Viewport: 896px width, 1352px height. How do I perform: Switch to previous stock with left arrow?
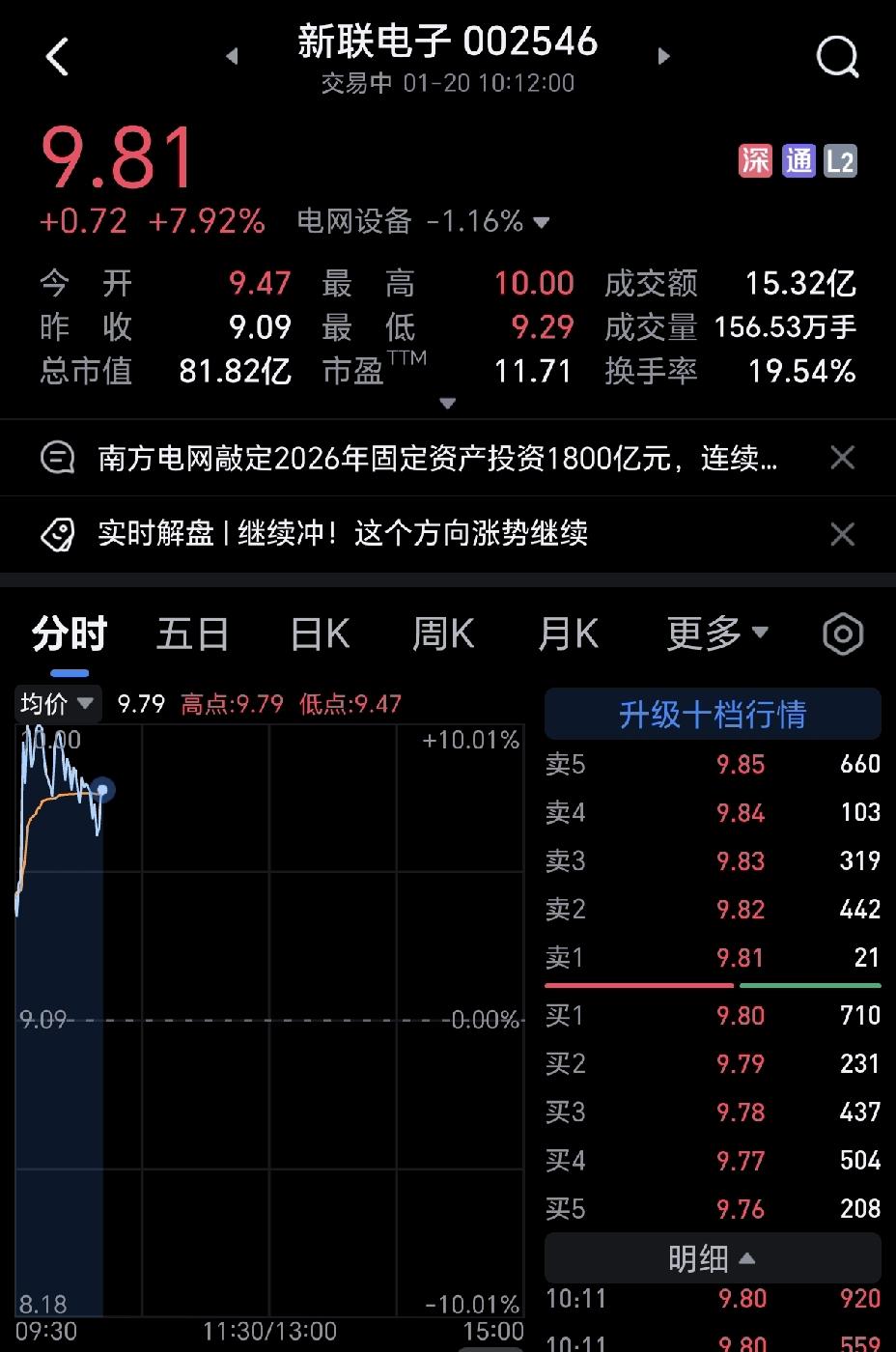click(232, 56)
